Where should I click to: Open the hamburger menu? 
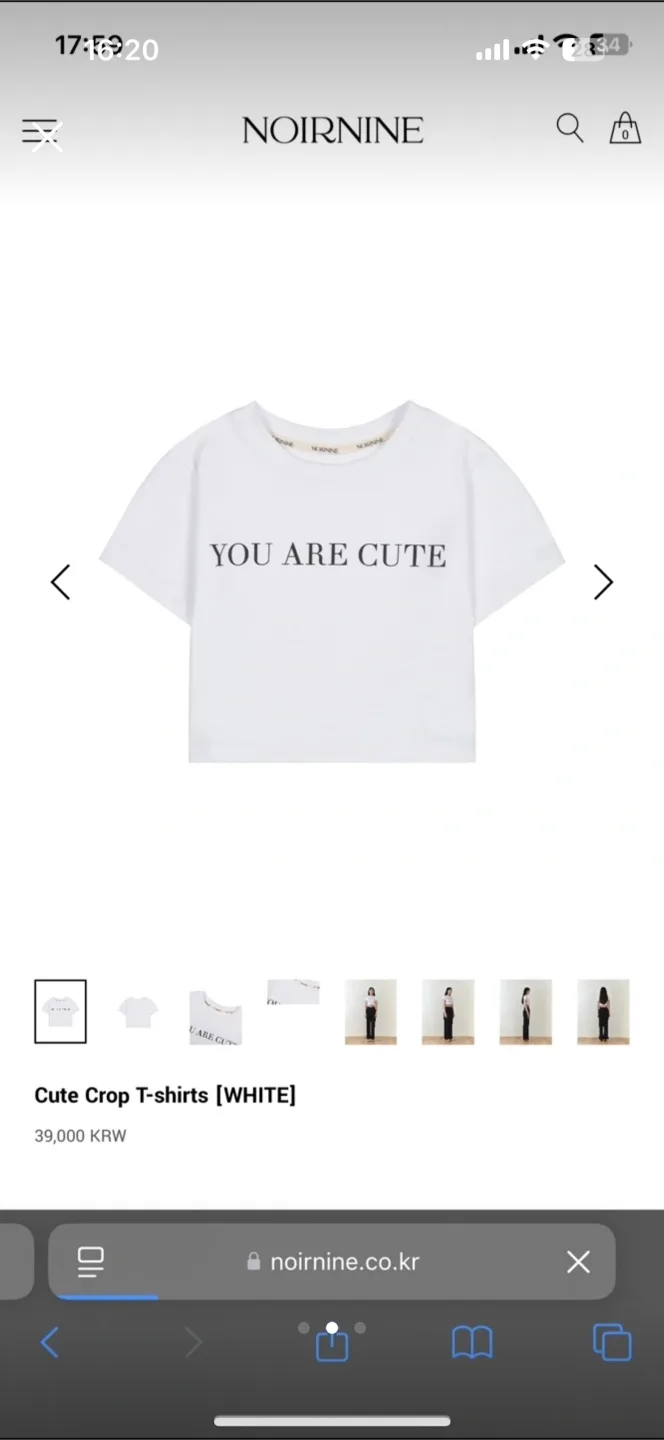[42, 133]
